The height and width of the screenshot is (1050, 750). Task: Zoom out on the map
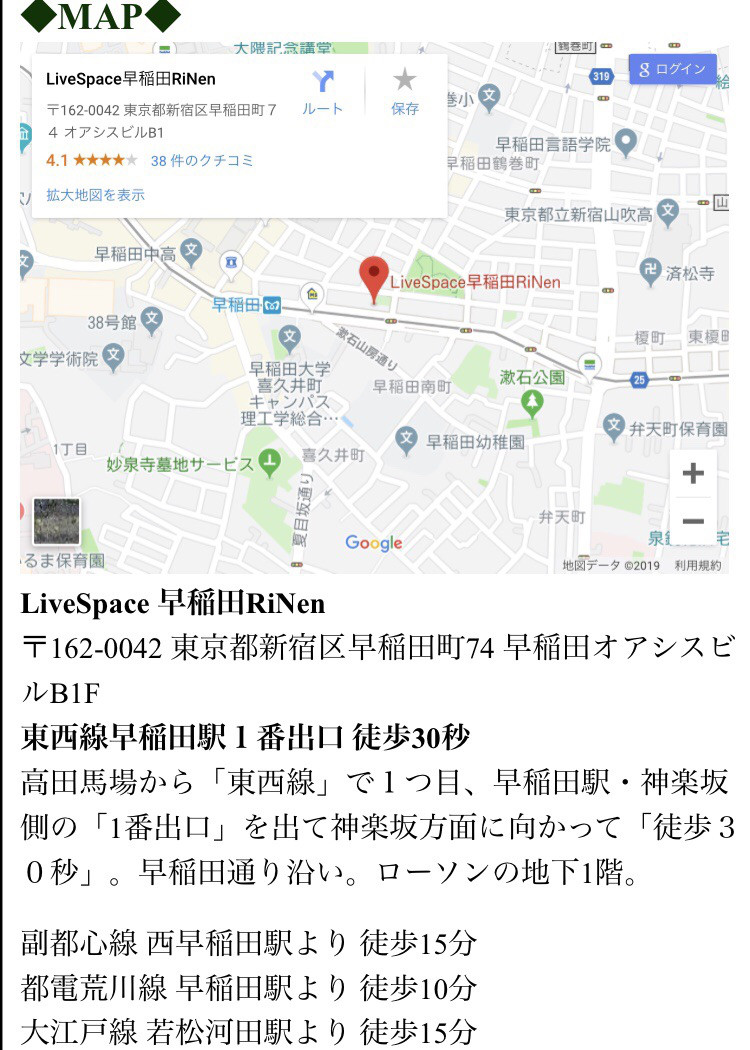coord(692,521)
